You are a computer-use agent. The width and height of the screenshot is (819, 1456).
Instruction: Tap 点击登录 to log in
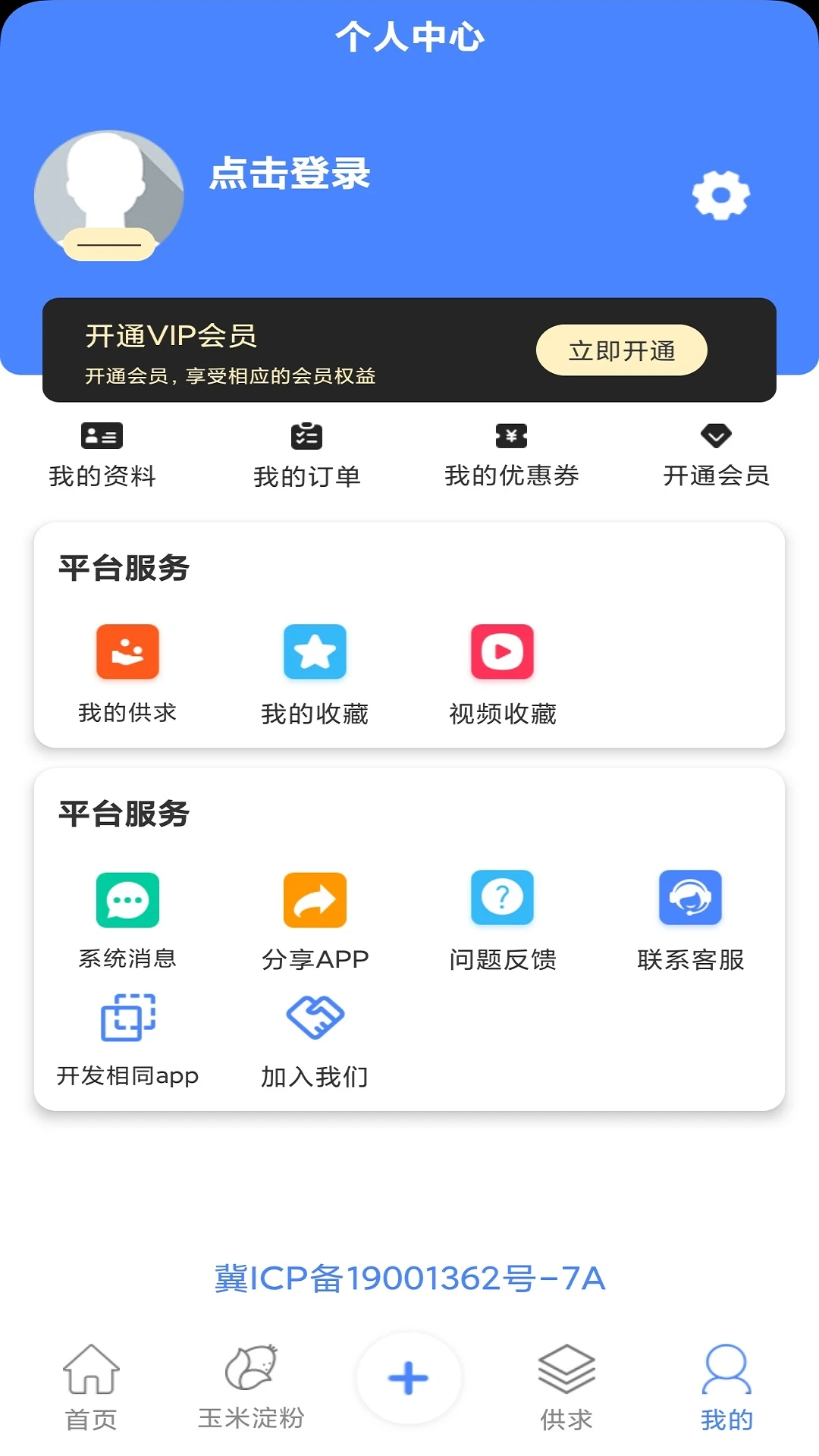[290, 175]
